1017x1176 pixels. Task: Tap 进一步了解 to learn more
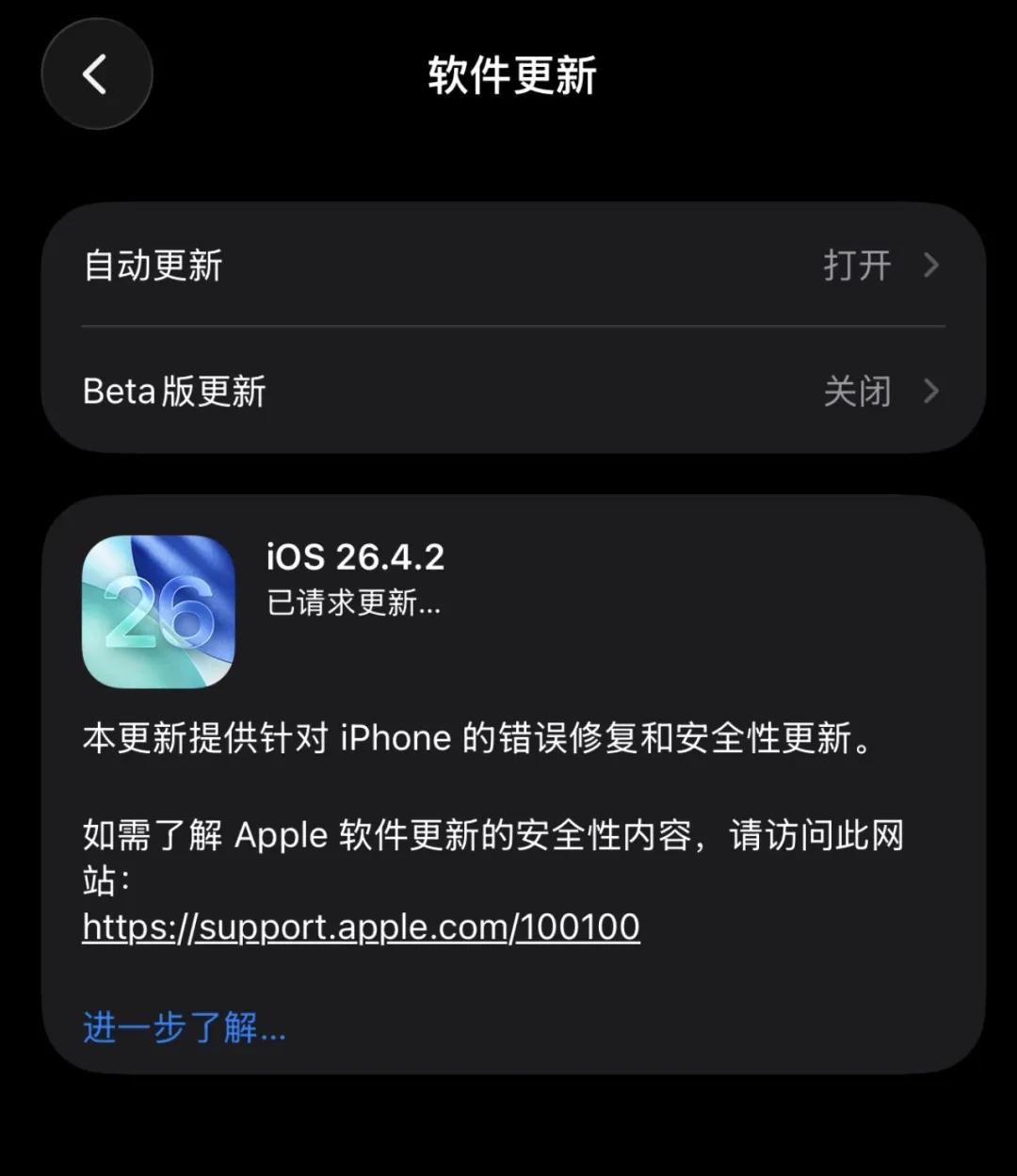pos(184,1027)
